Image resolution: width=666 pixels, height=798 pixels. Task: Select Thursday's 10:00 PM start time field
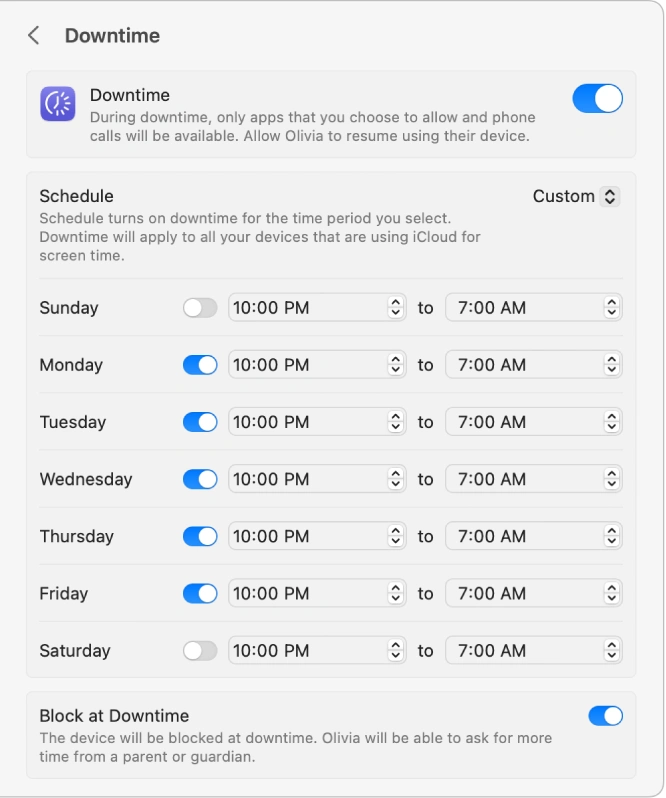(x=317, y=536)
